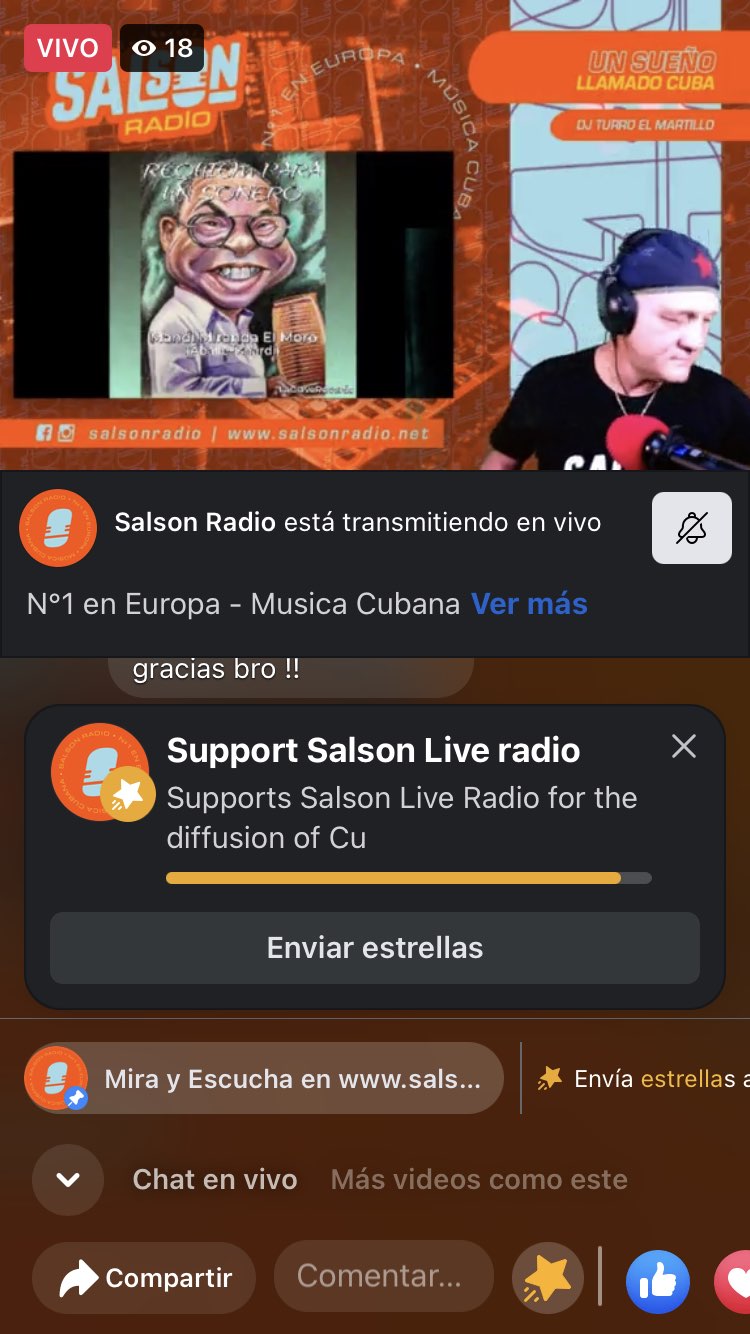Open the pinned Mira y Escucha comment
Viewport: 750px width, 1334px height.
pos(264,1078)
